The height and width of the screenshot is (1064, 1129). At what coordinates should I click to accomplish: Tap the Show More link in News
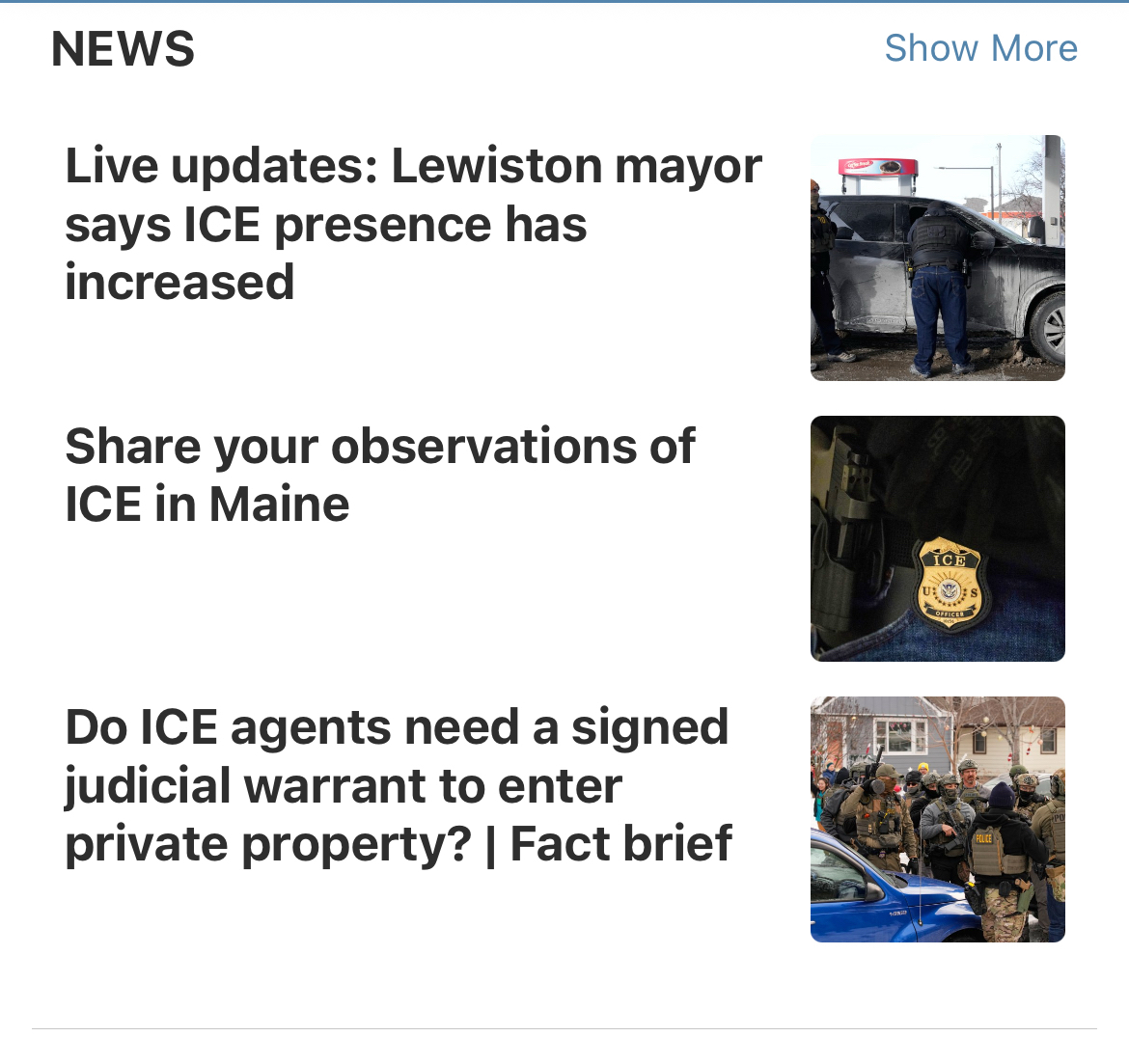980,48
